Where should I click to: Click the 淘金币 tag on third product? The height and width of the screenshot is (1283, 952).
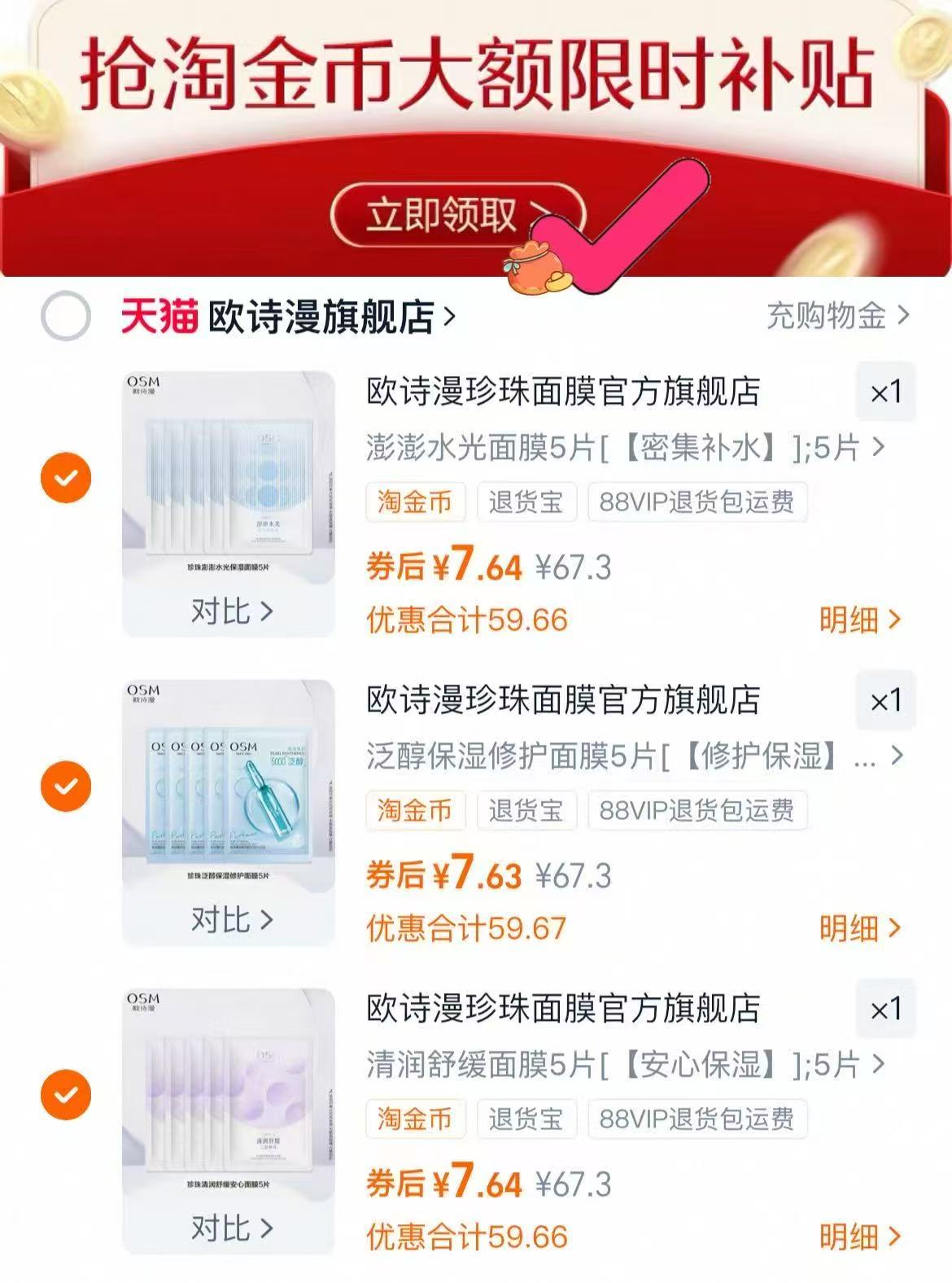(416, 1119)
